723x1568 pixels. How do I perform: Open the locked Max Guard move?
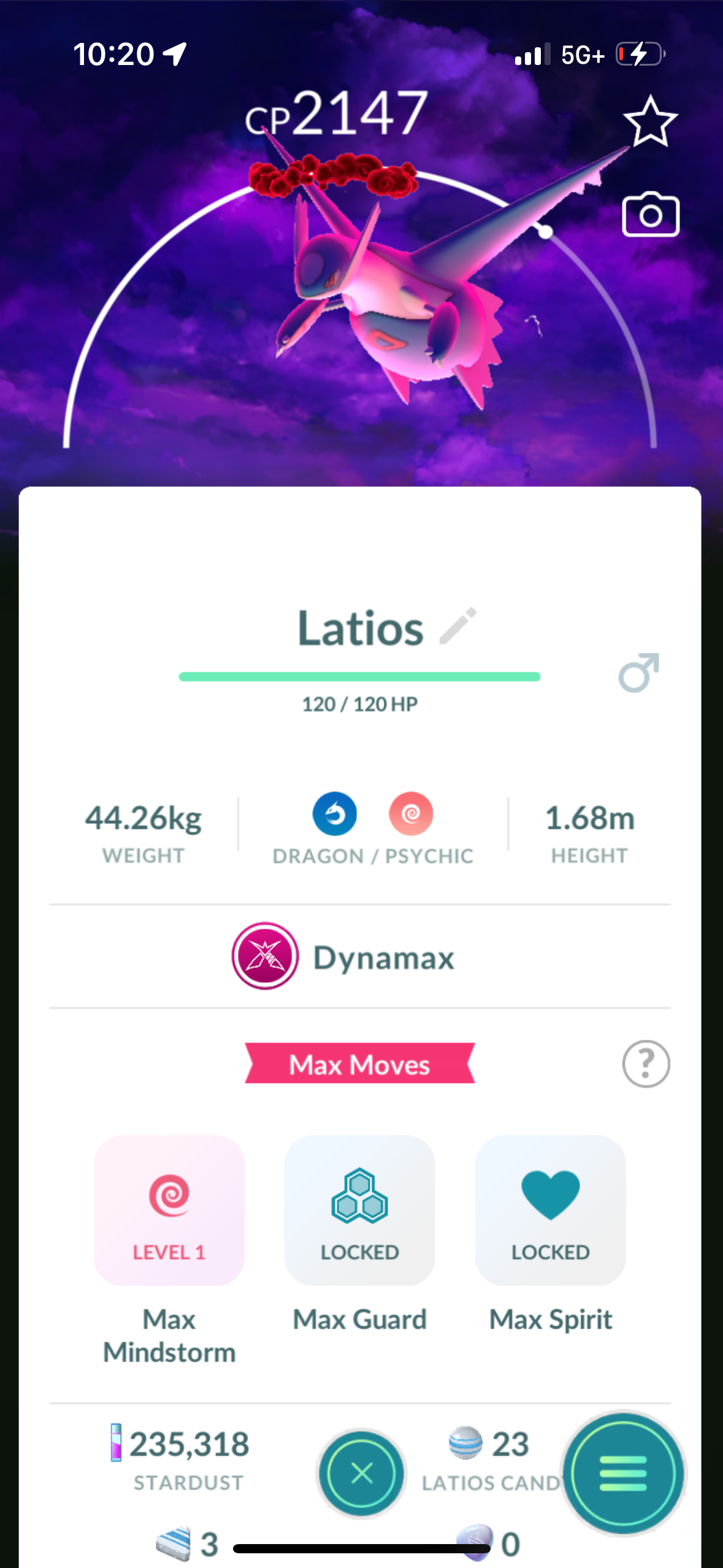360,1210
